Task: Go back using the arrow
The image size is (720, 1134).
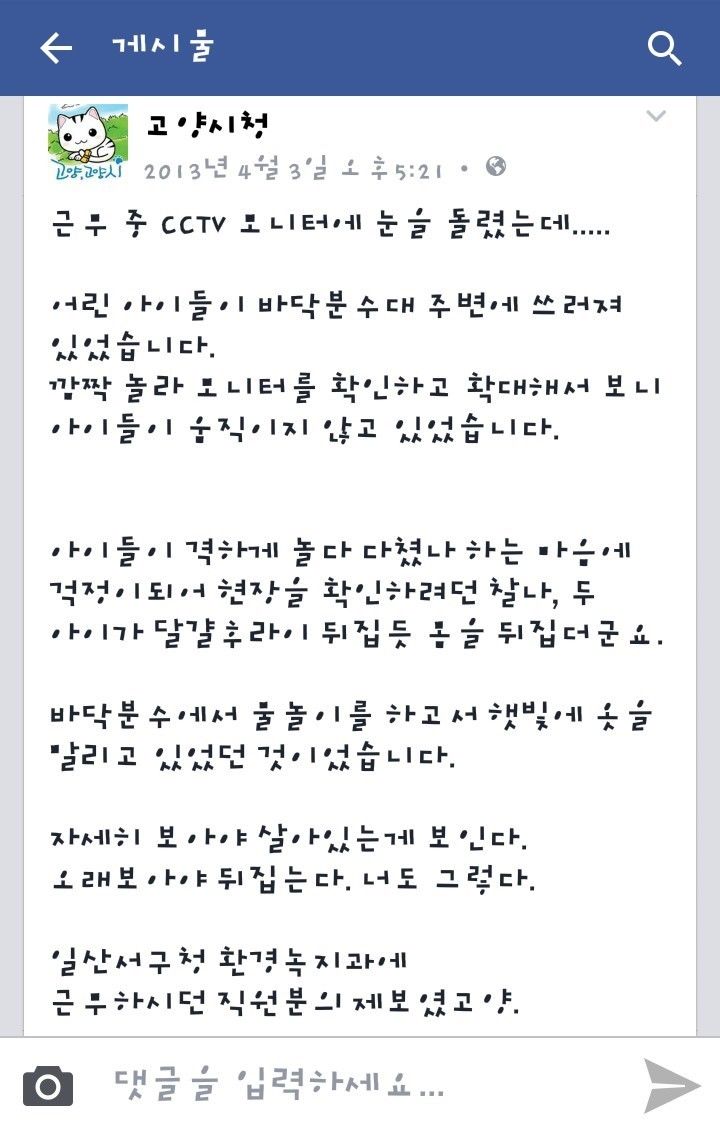Action: point(56,47)
